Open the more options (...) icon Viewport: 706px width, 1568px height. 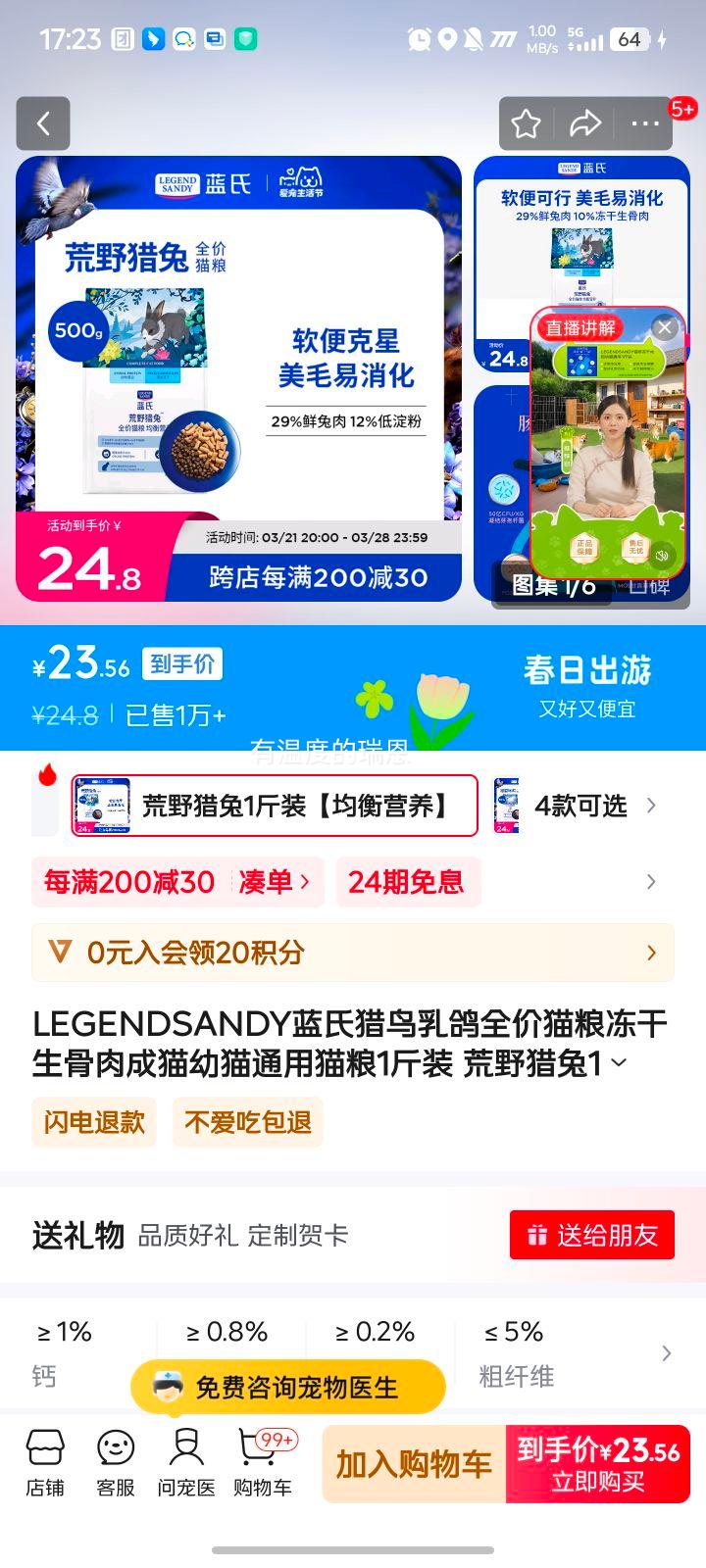point(644,123)
